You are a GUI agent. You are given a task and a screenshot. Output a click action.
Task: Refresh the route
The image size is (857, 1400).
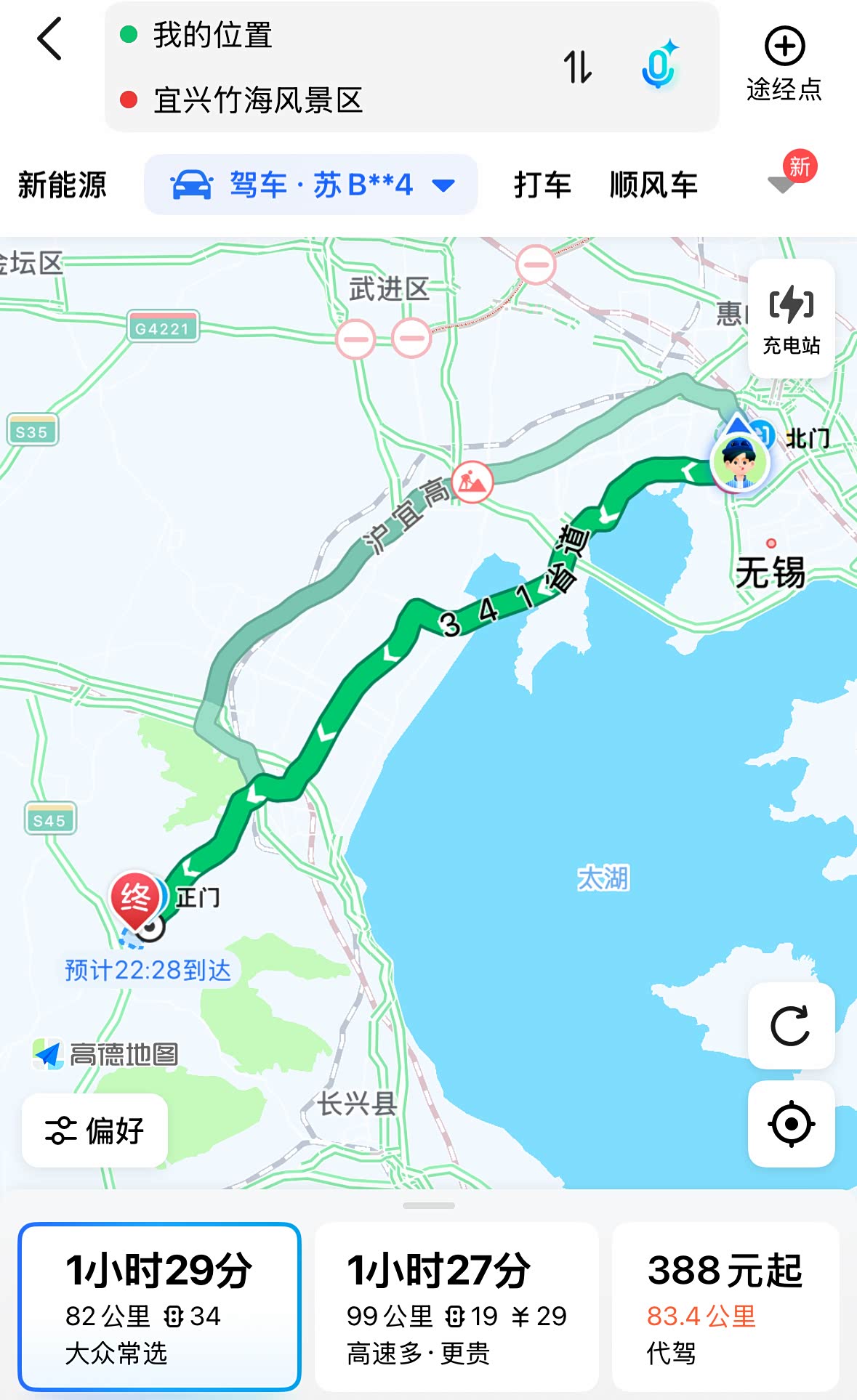click(x=791, y=1025)
